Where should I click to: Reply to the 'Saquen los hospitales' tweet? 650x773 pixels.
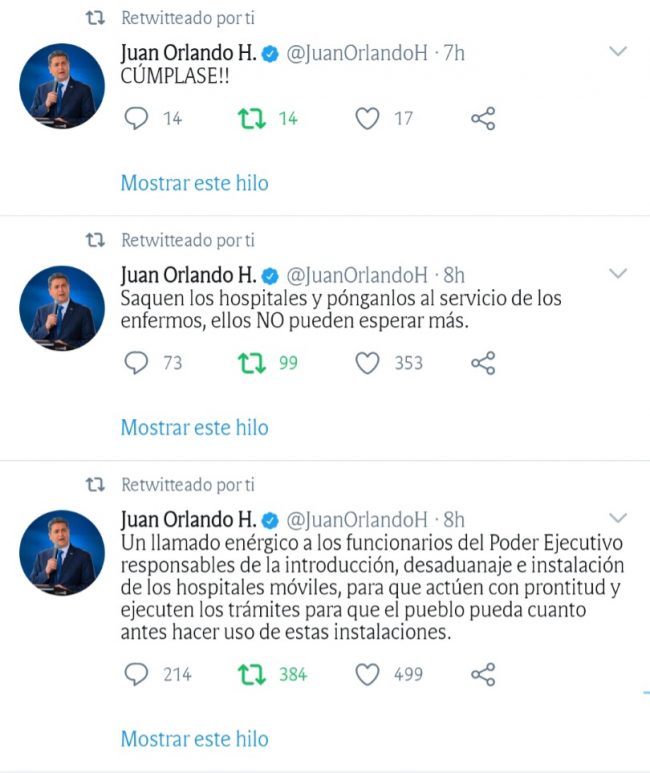(135, 363)
